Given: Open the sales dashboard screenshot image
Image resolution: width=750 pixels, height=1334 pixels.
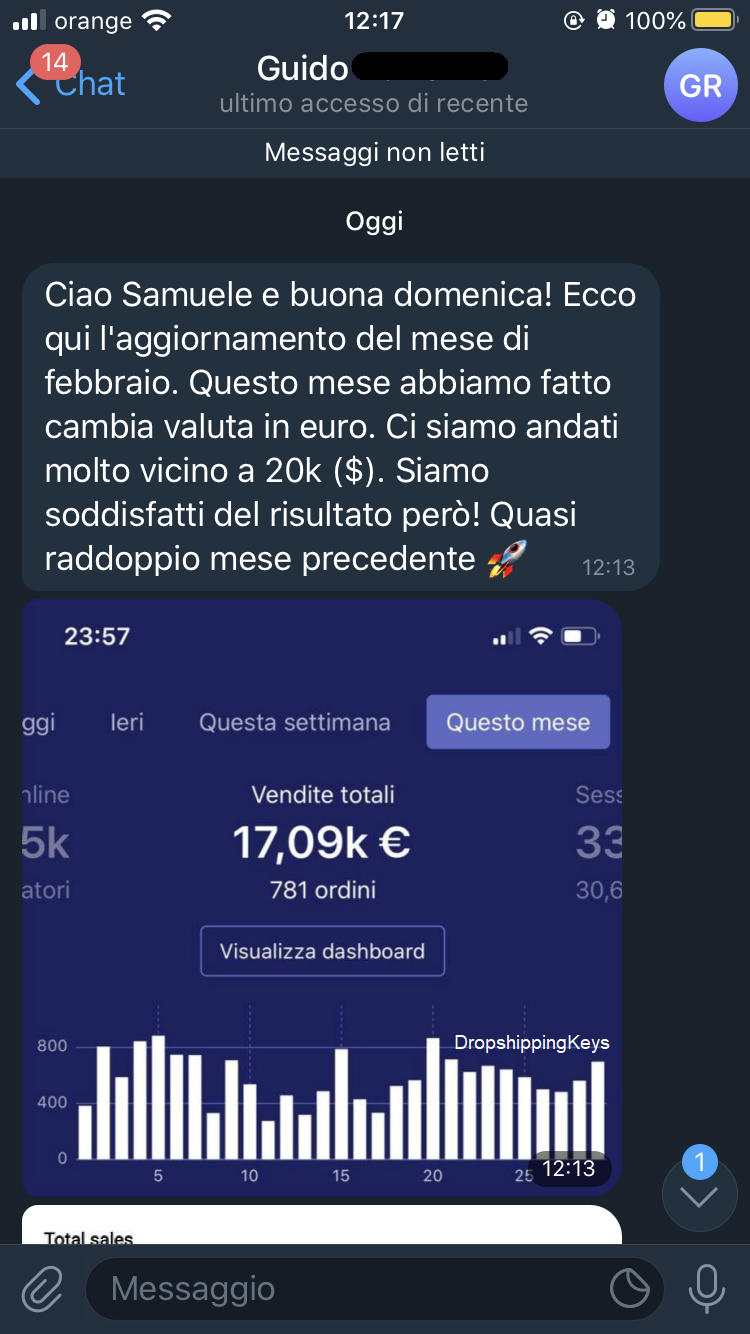Looking at the screenshot, I should point(321,897).
